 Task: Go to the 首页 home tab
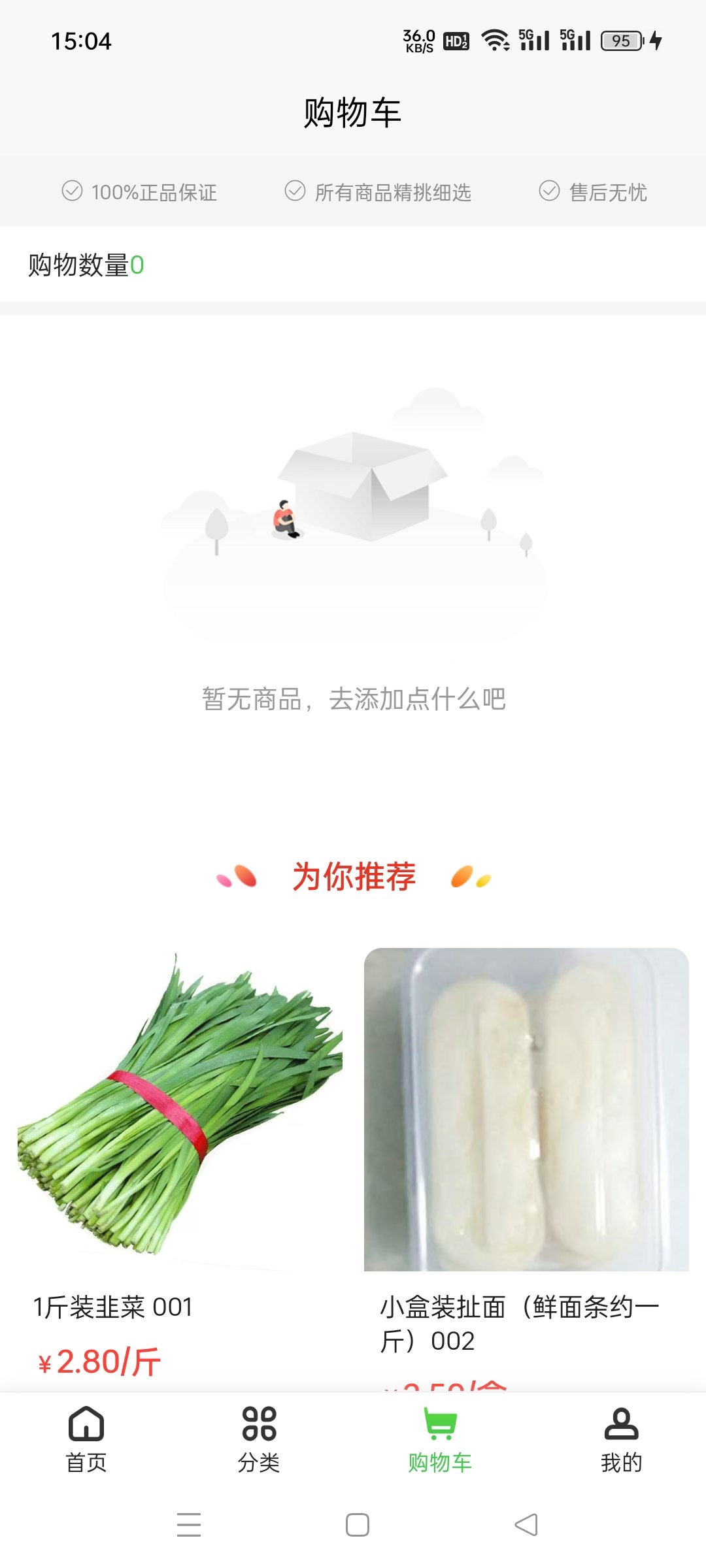click(86, 1439)
